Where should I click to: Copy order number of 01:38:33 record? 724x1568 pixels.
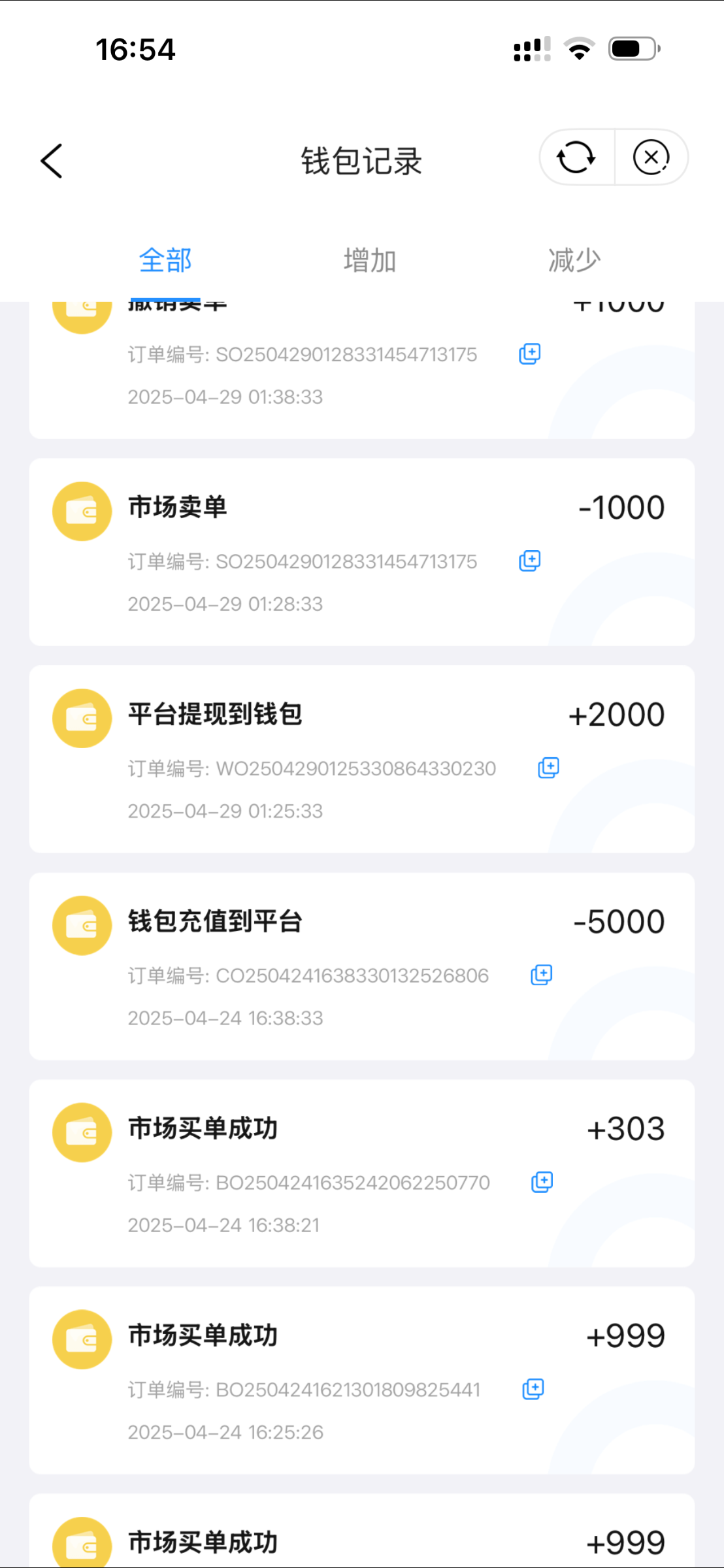(x=529, y=354)
